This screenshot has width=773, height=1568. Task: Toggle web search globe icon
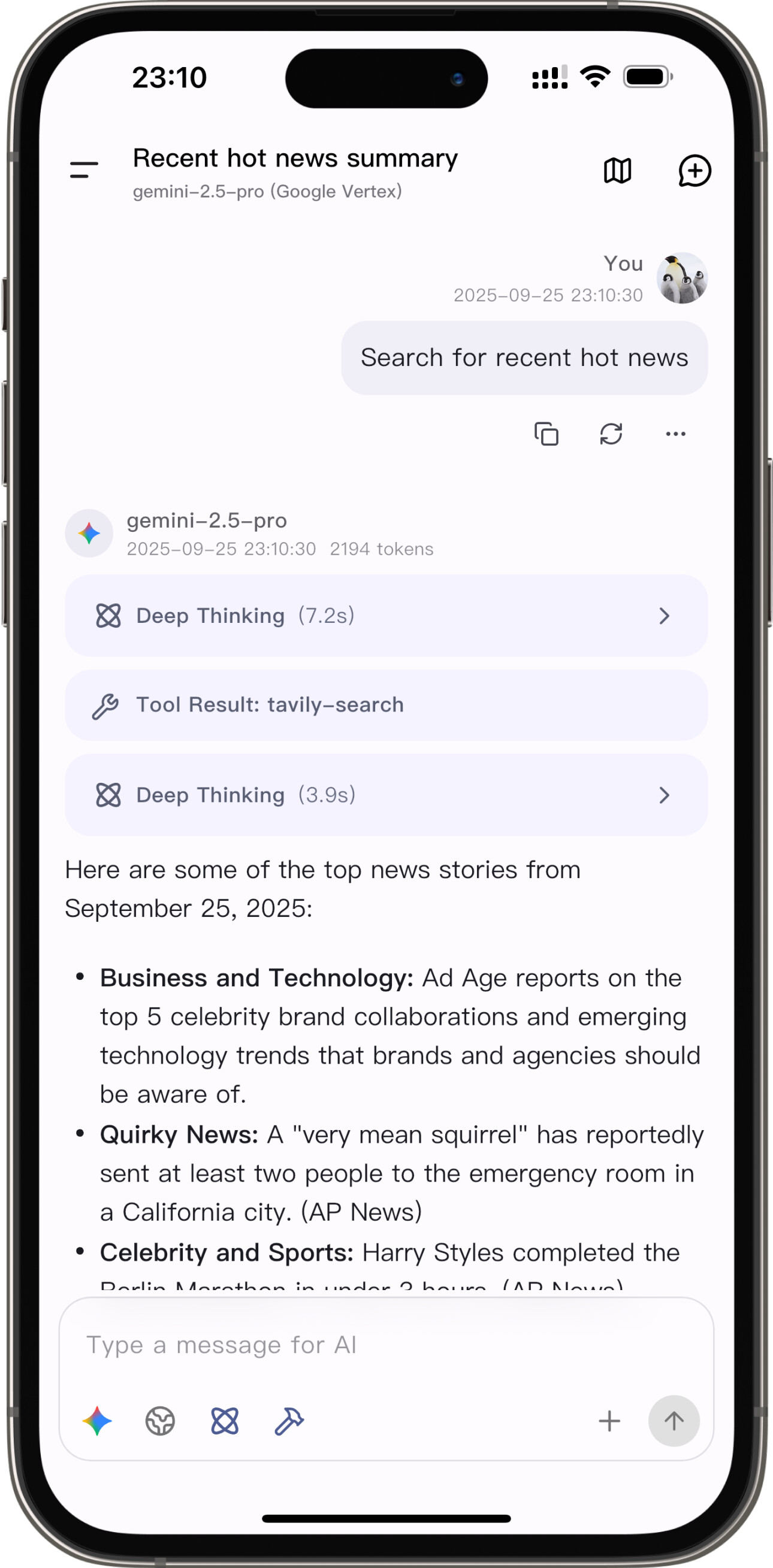click(x=160, y=1421)
